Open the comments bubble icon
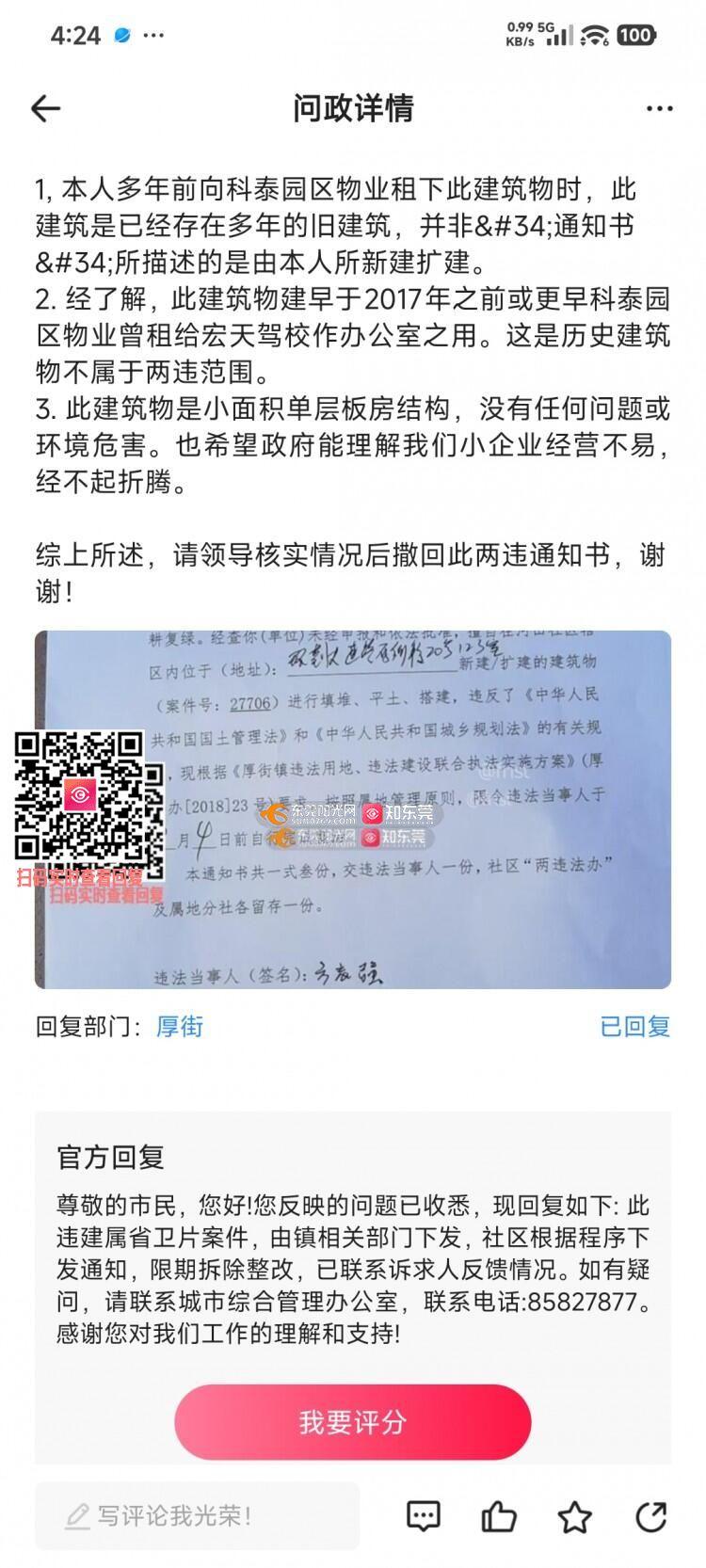706x1568 pixels. [x=423, y=1516]
